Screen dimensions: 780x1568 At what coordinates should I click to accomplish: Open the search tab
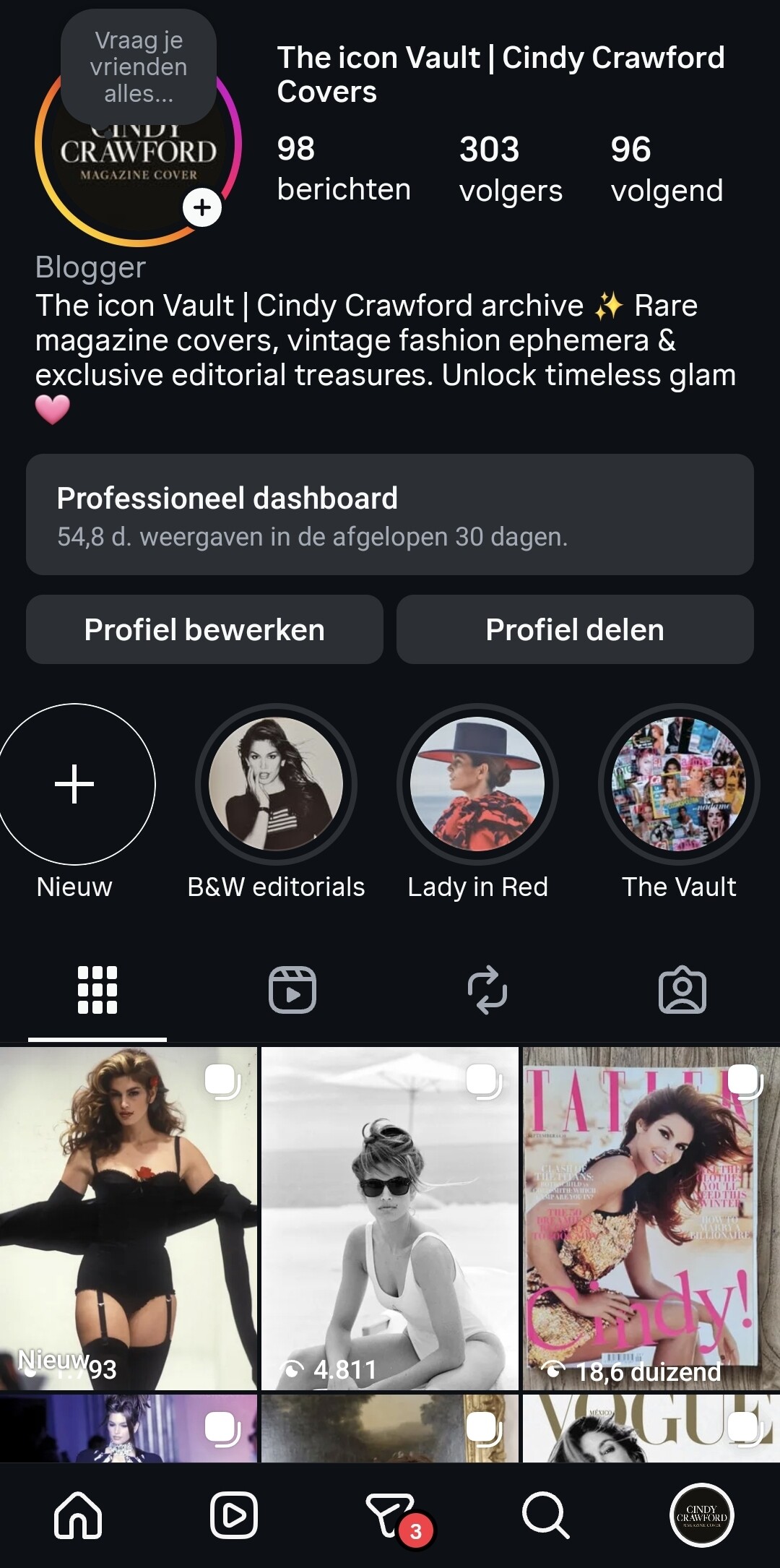pos(545,1515)
